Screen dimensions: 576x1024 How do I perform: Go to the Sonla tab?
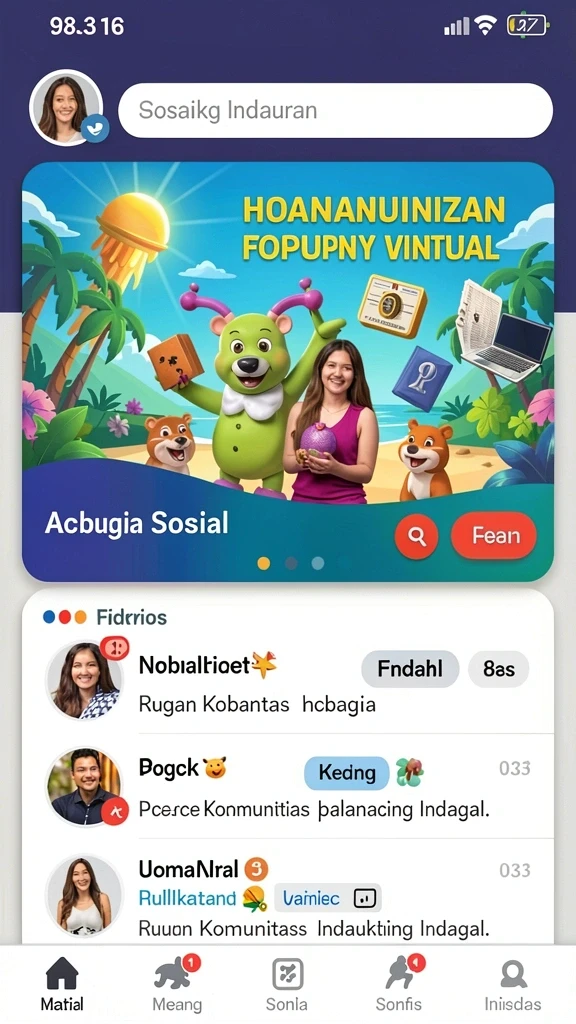pyautogui.click(x=287, y=985)
